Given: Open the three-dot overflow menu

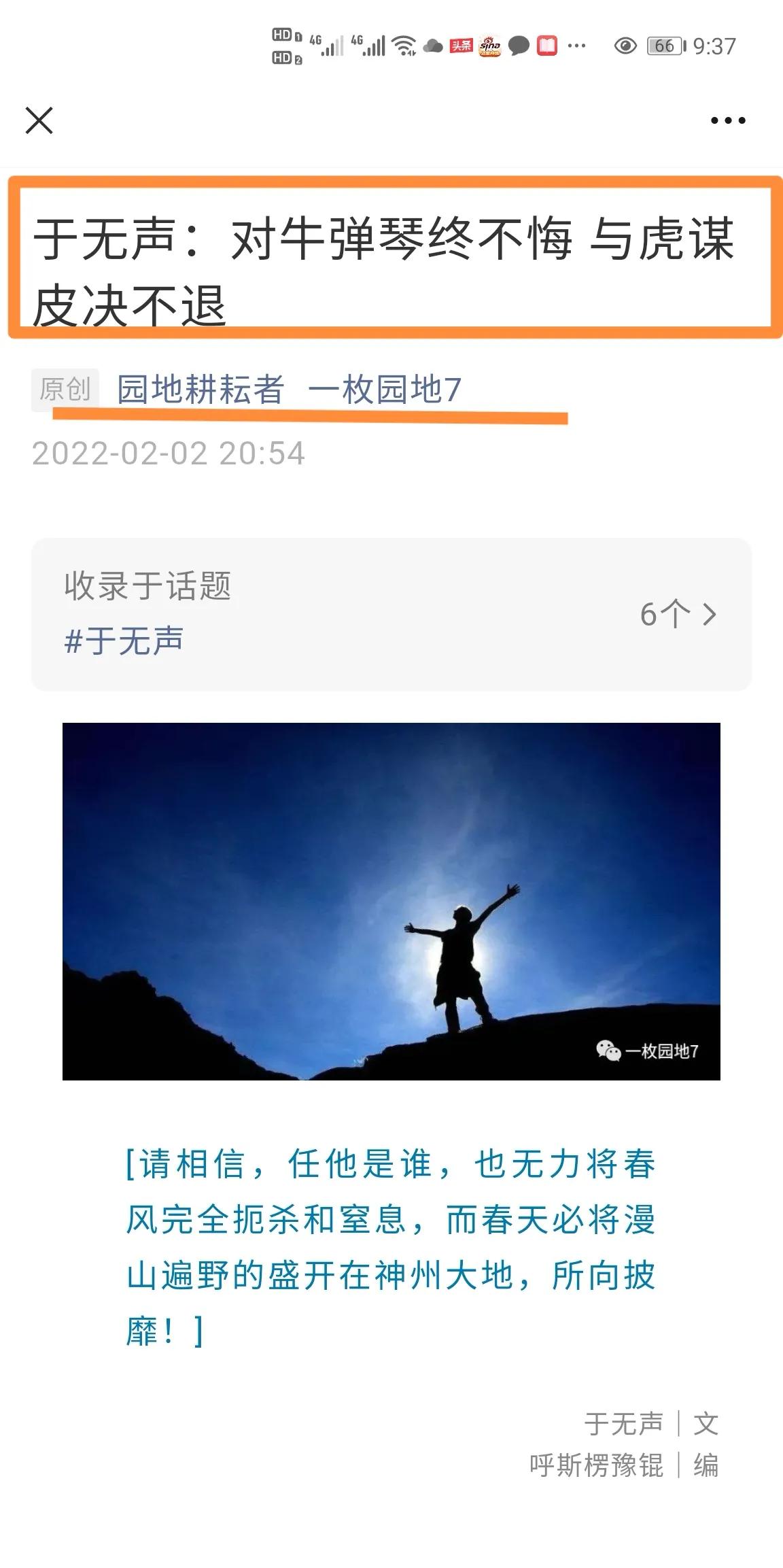Looking at the screenshot, I should coord(727,121).
